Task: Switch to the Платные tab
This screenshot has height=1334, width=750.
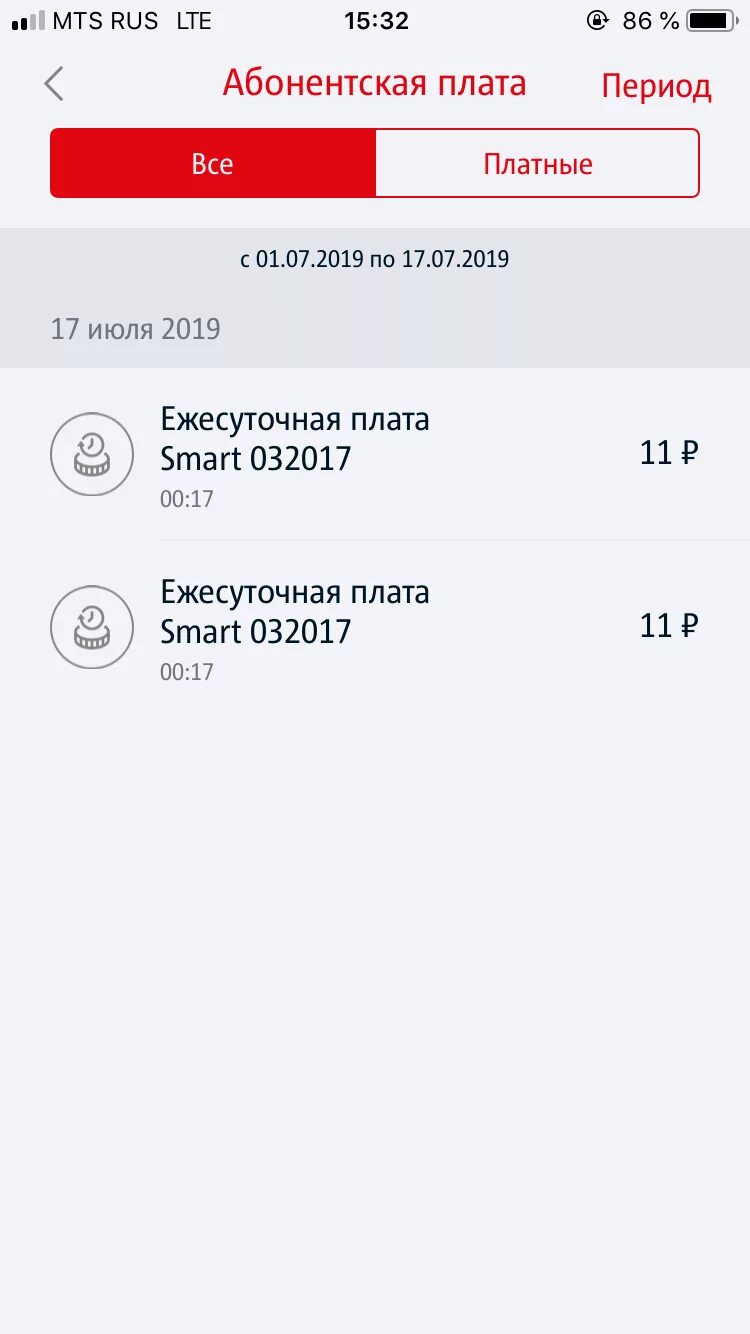Action: [538, 163]
